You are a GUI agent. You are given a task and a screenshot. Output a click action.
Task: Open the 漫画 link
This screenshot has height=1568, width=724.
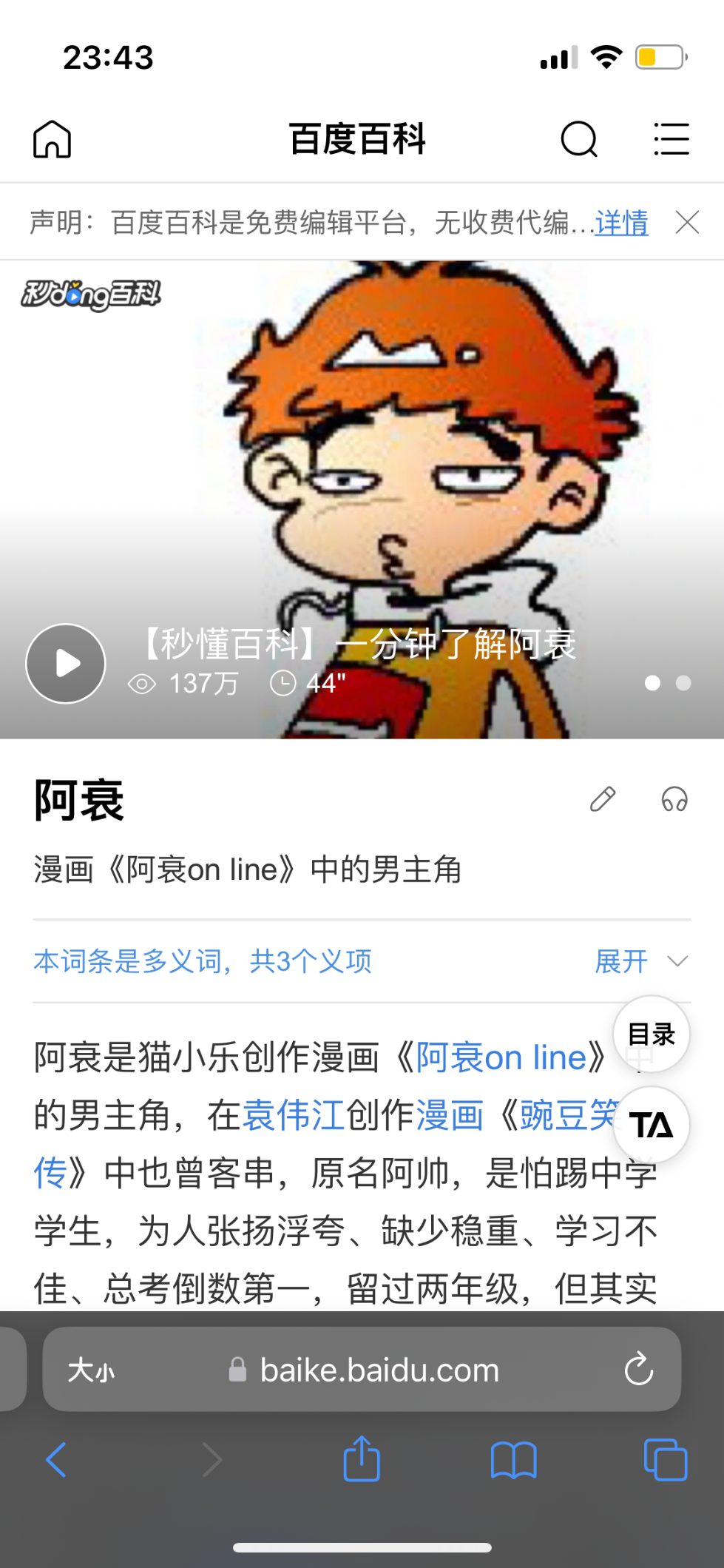click(450, 1115)
